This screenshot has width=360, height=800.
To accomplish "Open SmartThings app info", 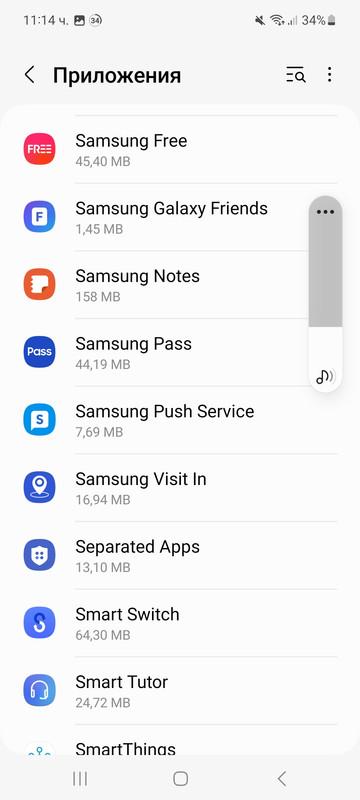I will pos(180,740).
